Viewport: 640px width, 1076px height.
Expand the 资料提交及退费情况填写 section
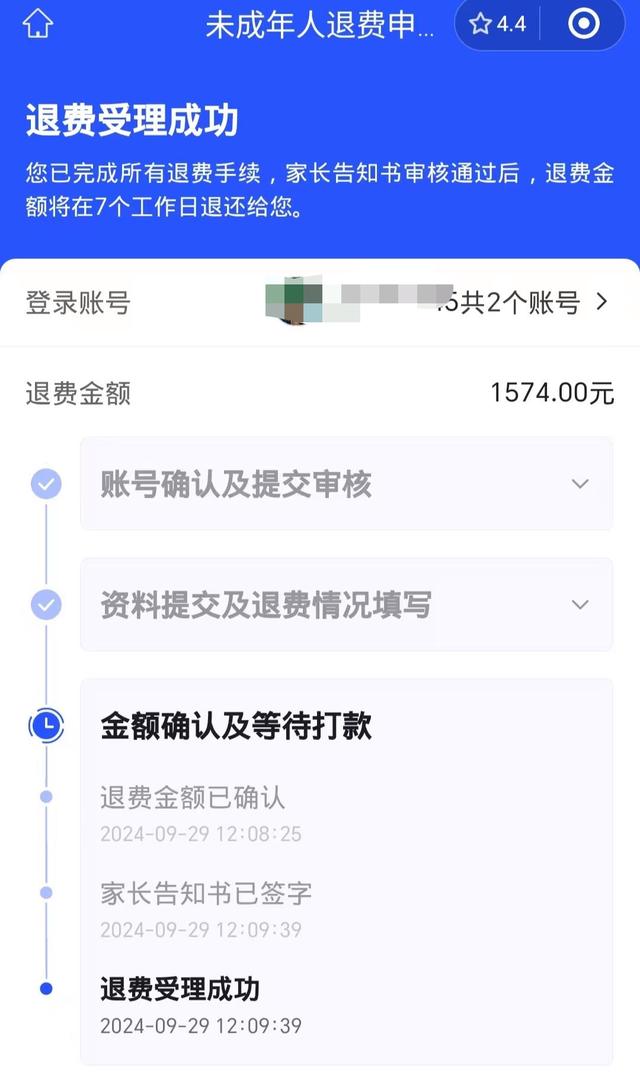tap(346, 605)
